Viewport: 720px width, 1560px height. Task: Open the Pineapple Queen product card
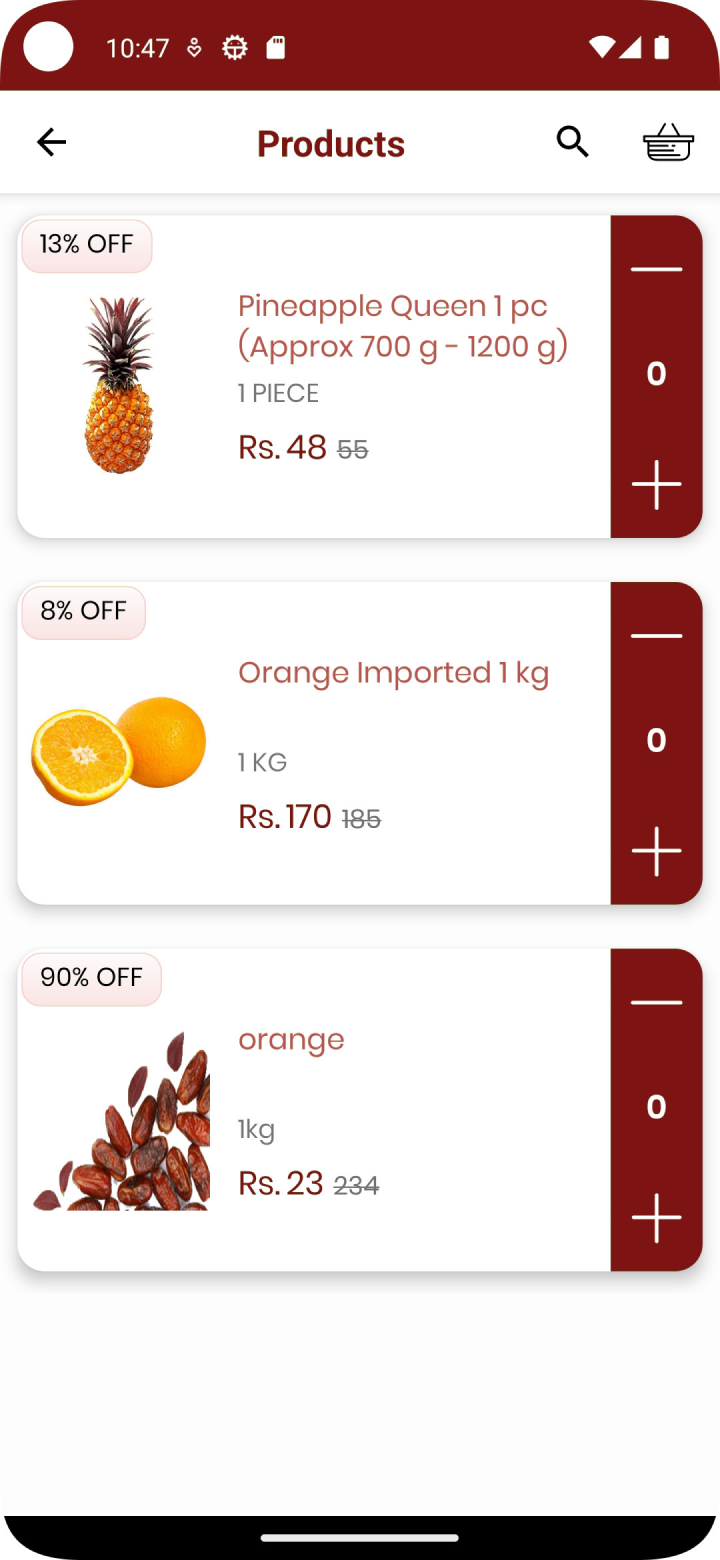click(x=314, y=377)
